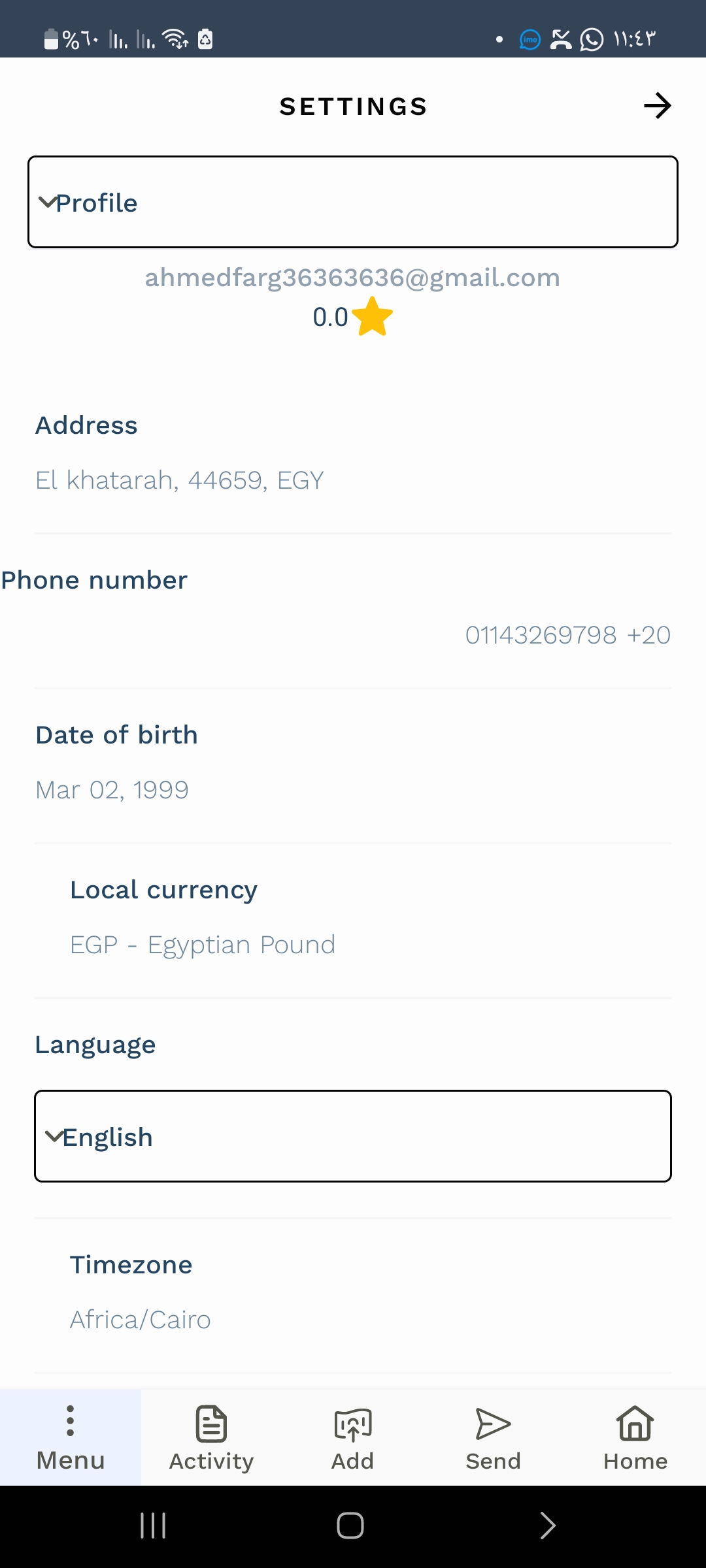
Task: Return to the Home tab
Action: click(x=635, y=1437)
